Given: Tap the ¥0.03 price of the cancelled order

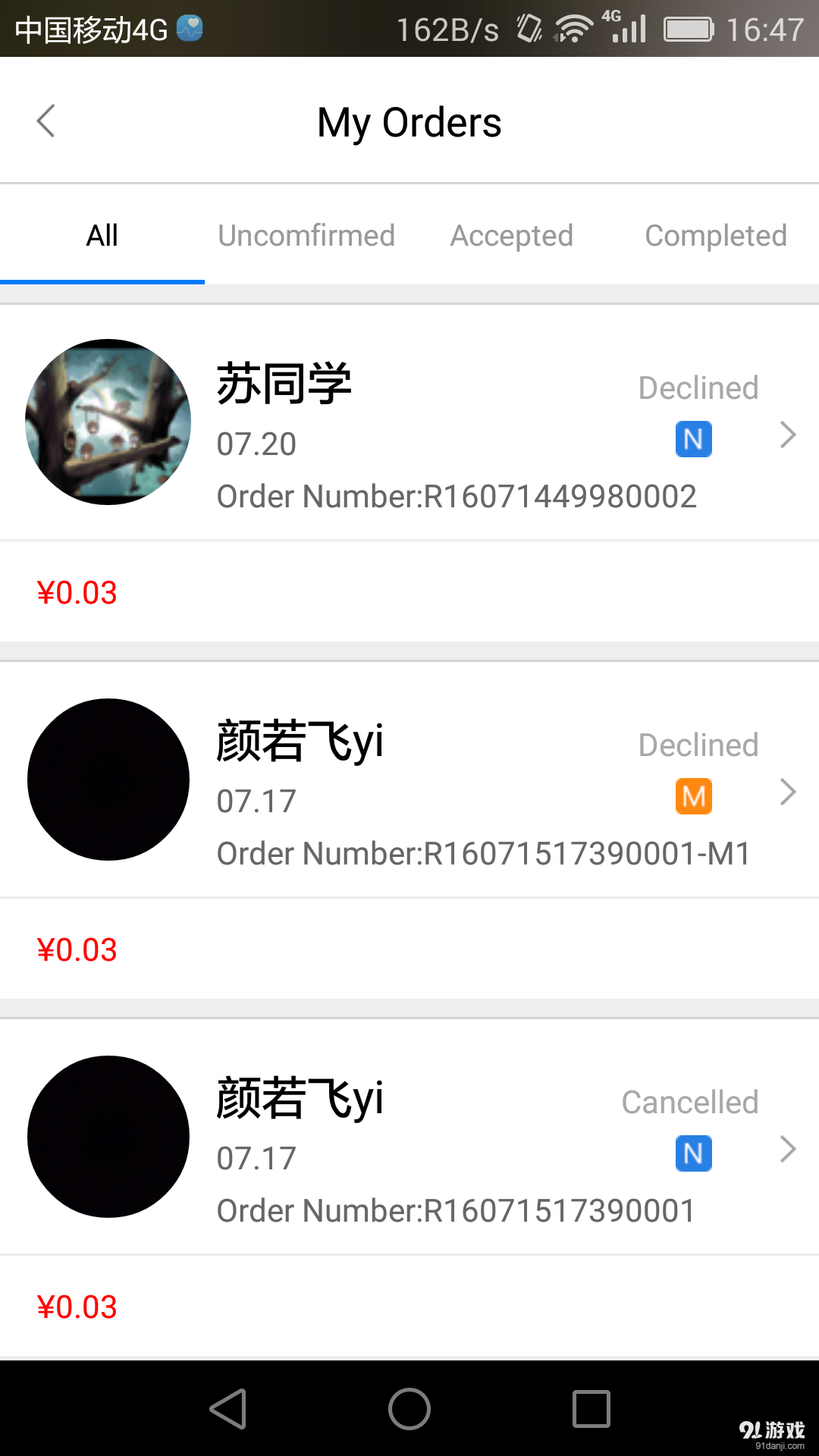Looking at the screenshot, I should pos(77,1307).
